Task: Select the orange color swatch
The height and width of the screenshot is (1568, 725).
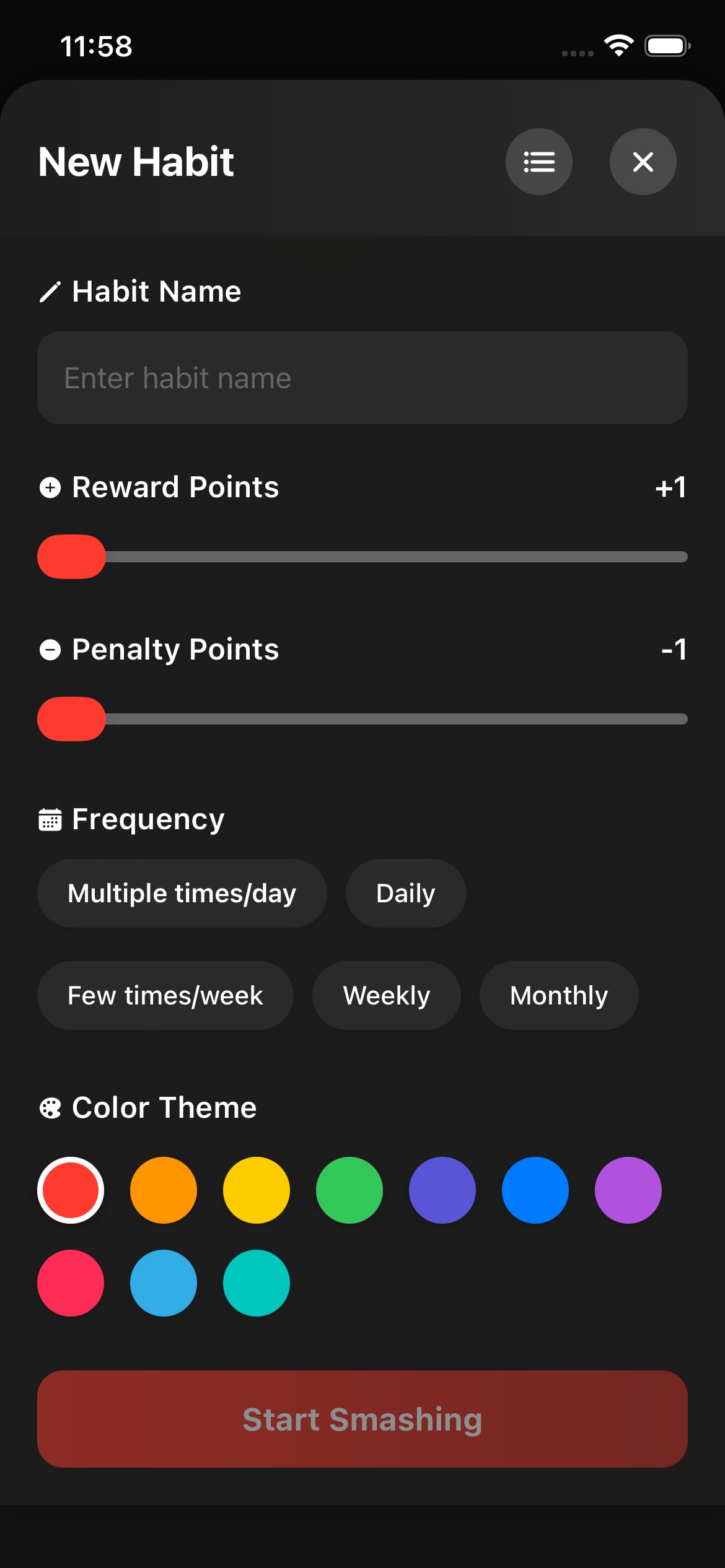Action: 163,1190
